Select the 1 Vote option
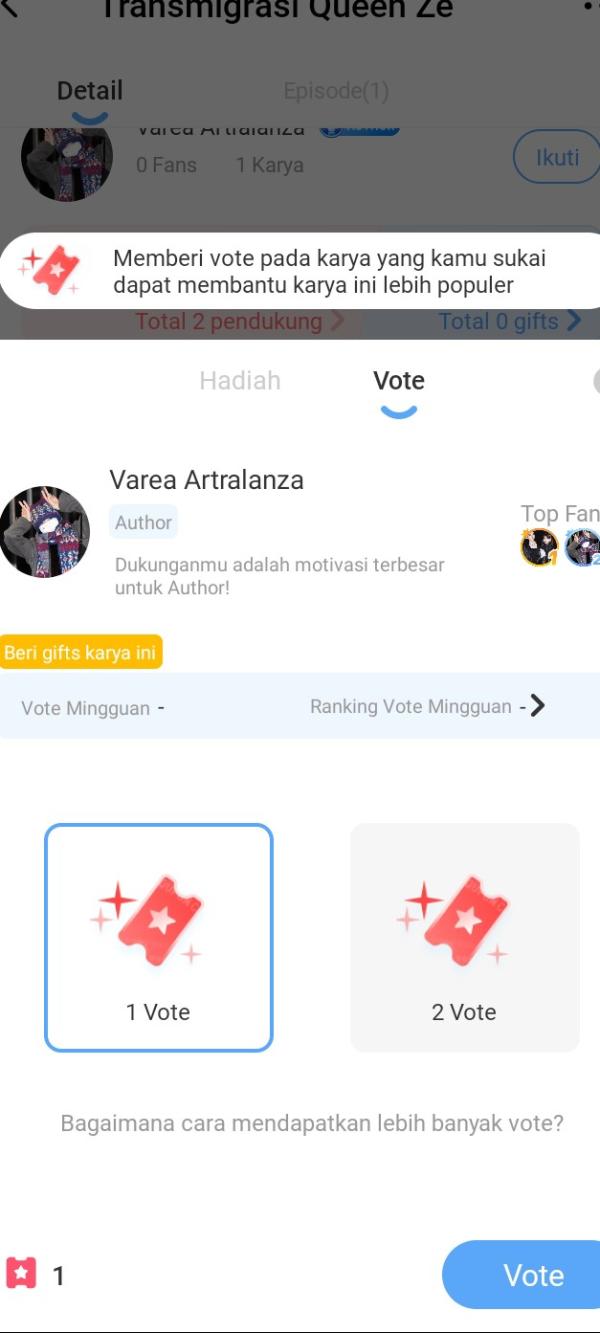 [158, 937]
